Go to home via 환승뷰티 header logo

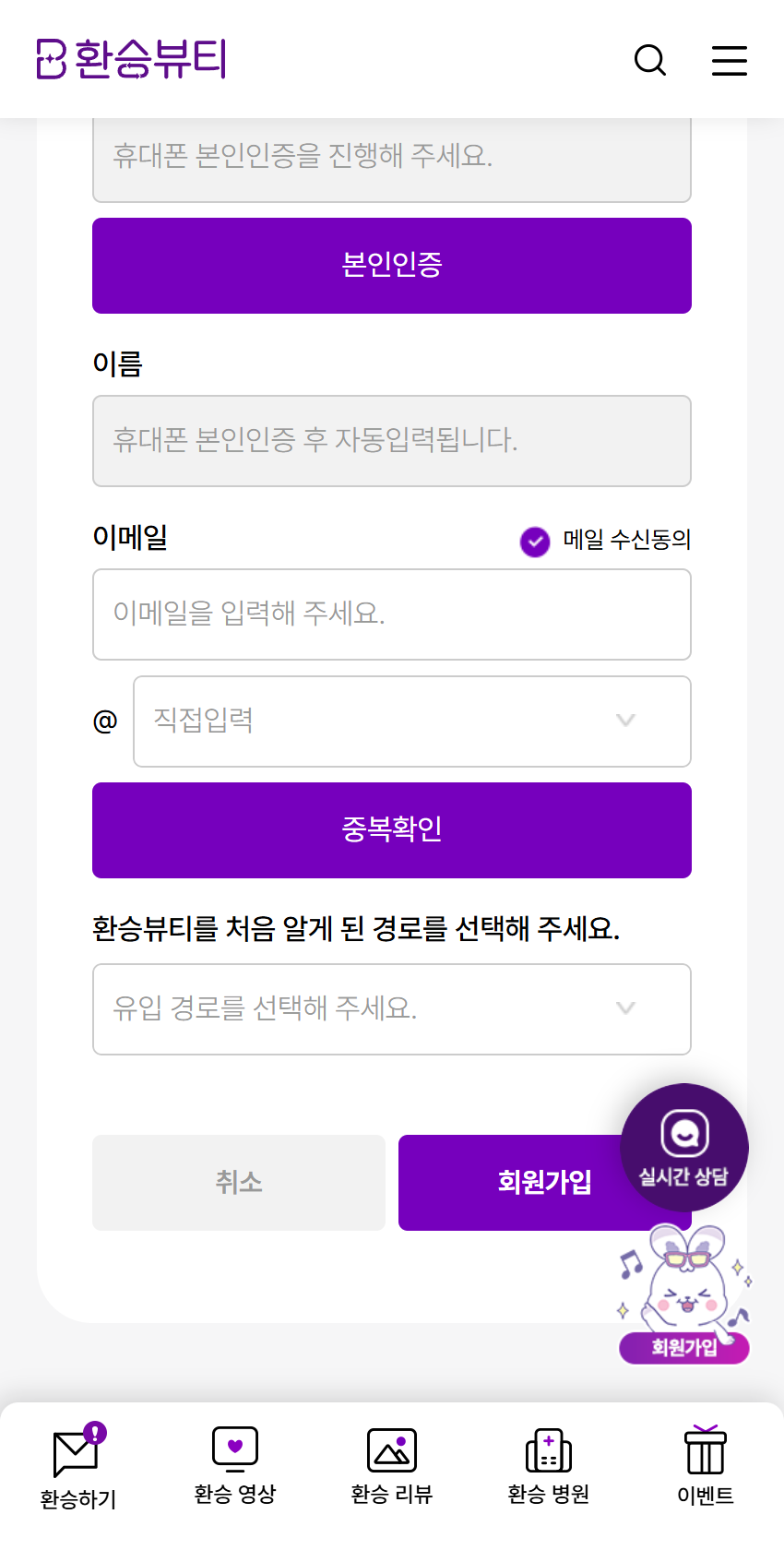(x=131, y=59)
